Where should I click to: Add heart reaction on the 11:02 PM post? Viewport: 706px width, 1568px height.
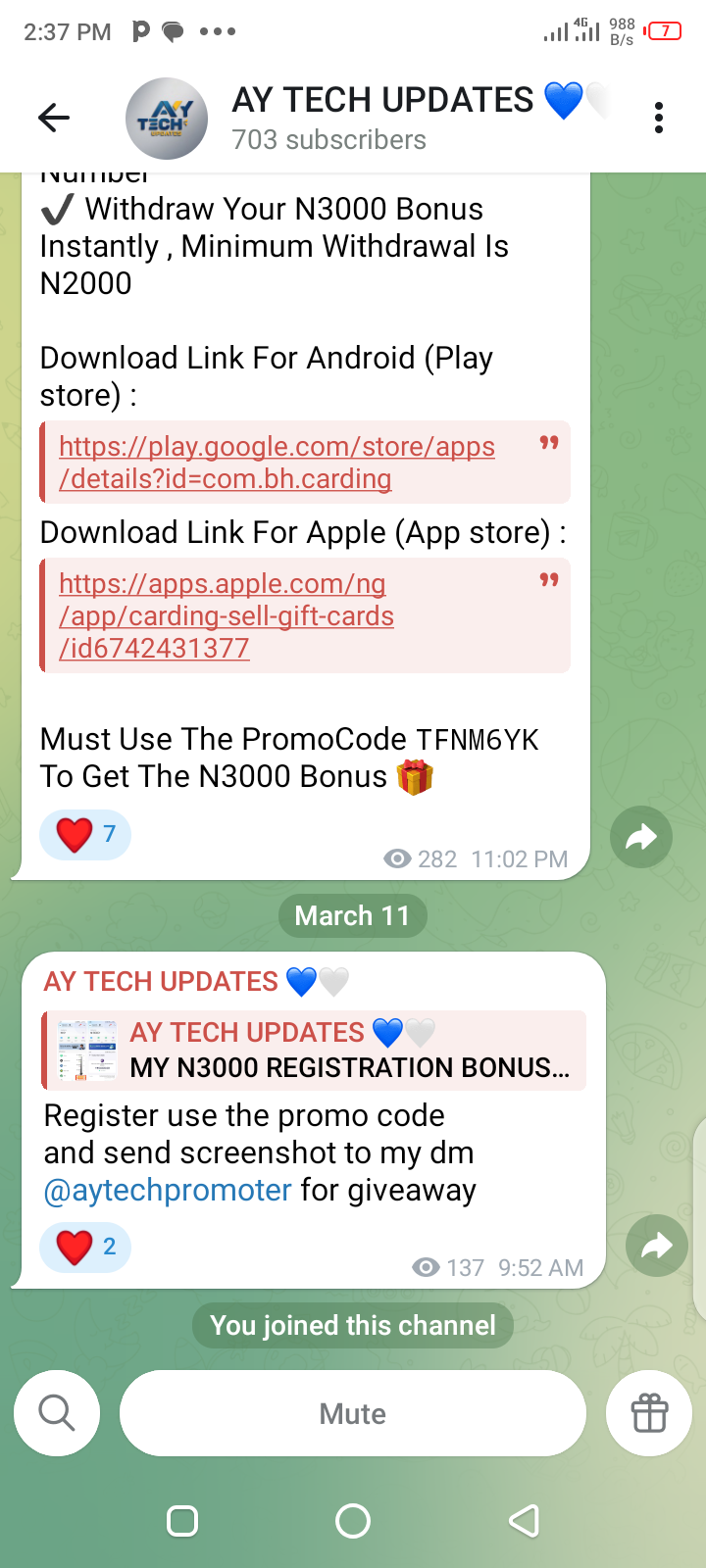(x=85, y=835)
